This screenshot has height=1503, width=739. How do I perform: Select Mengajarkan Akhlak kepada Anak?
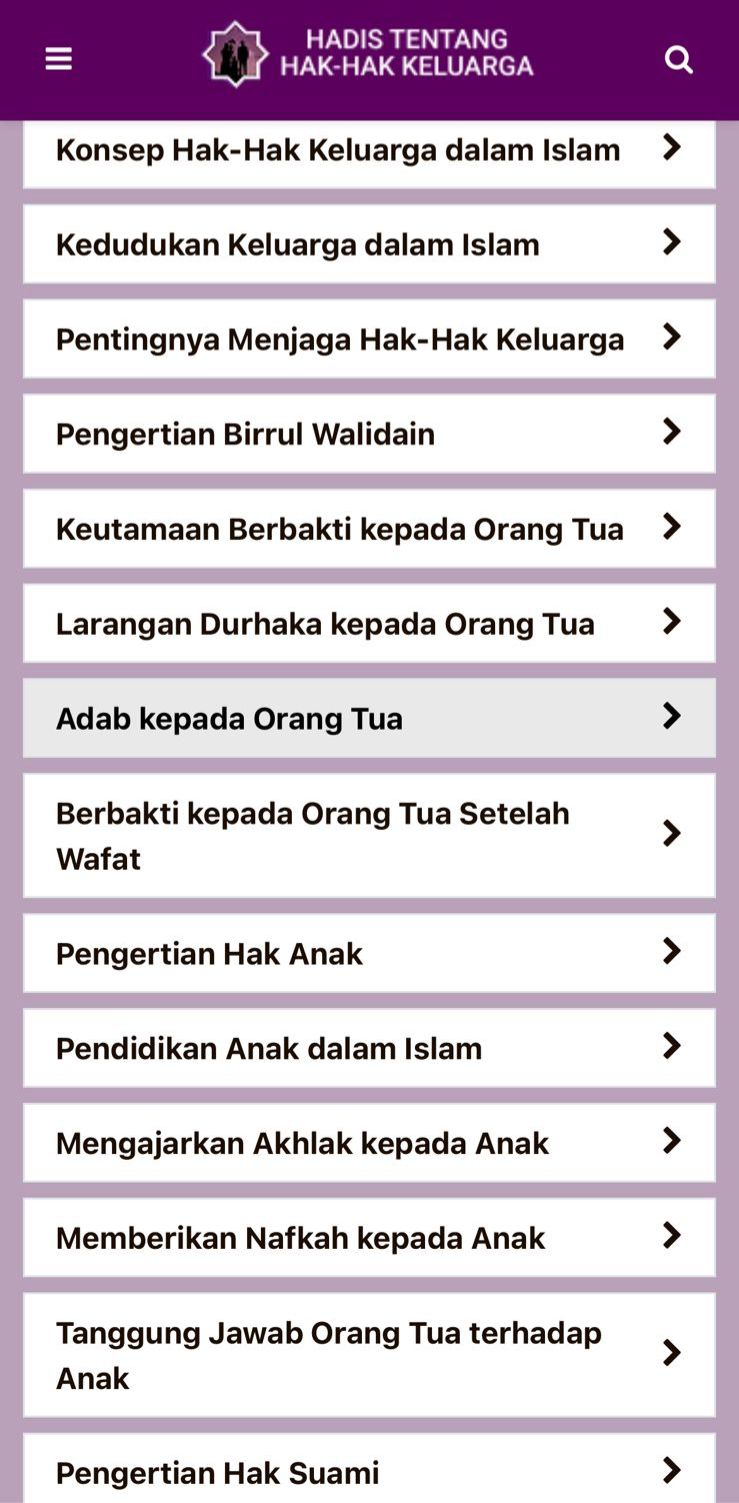click(369, 1143)
